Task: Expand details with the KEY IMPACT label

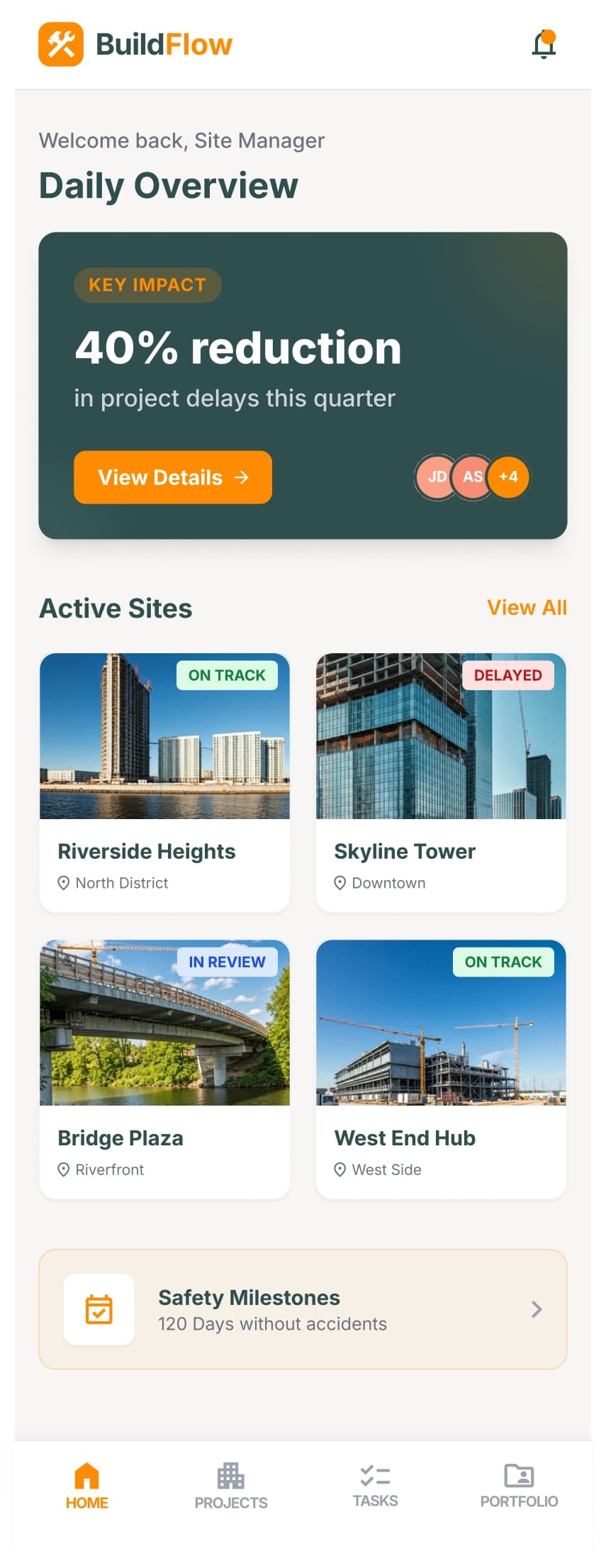Action: [x=147, y=284]
